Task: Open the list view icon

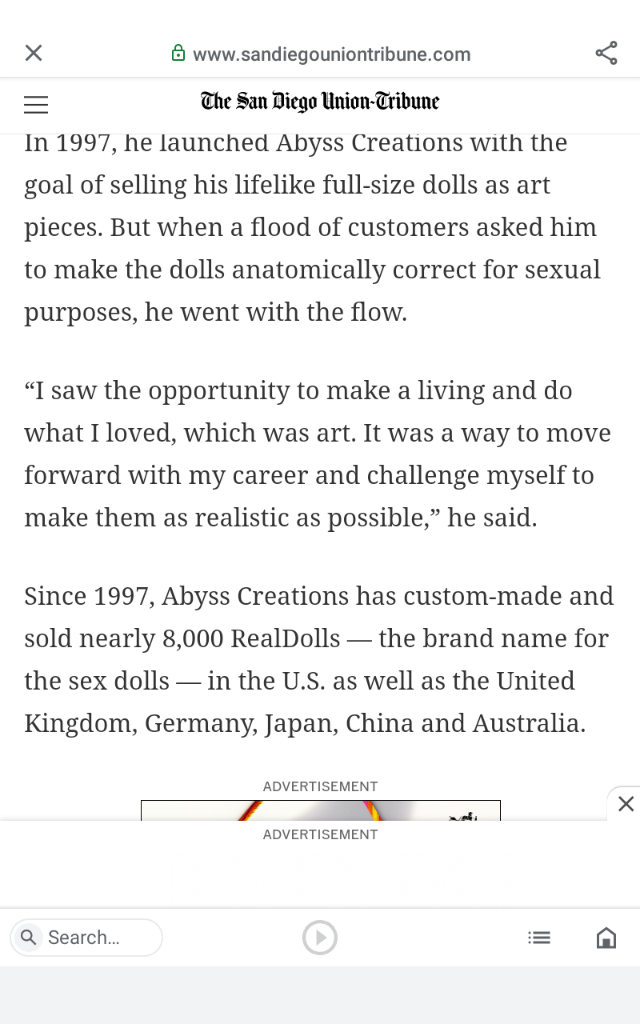Action: click(539, 937)
